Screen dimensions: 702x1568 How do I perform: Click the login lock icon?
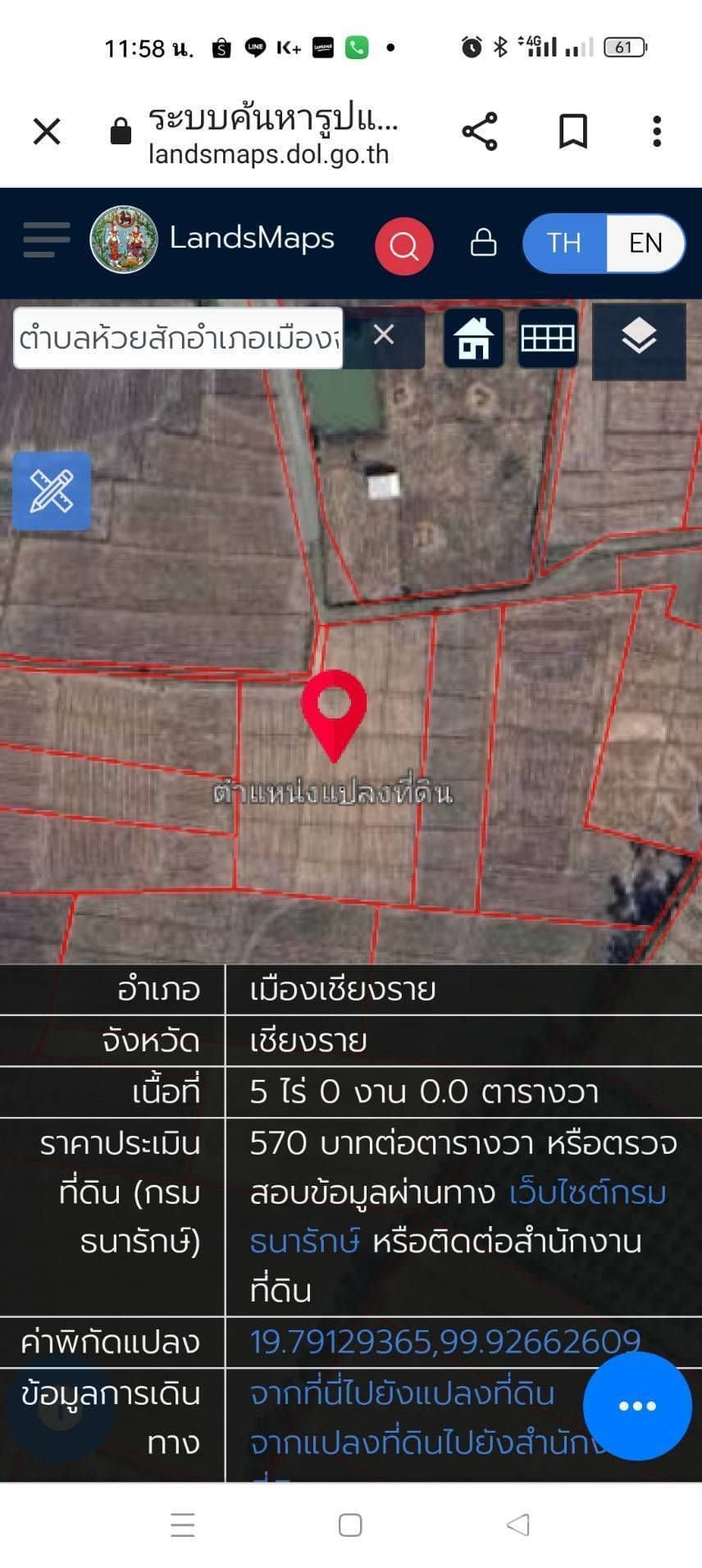tap(483, 244)
